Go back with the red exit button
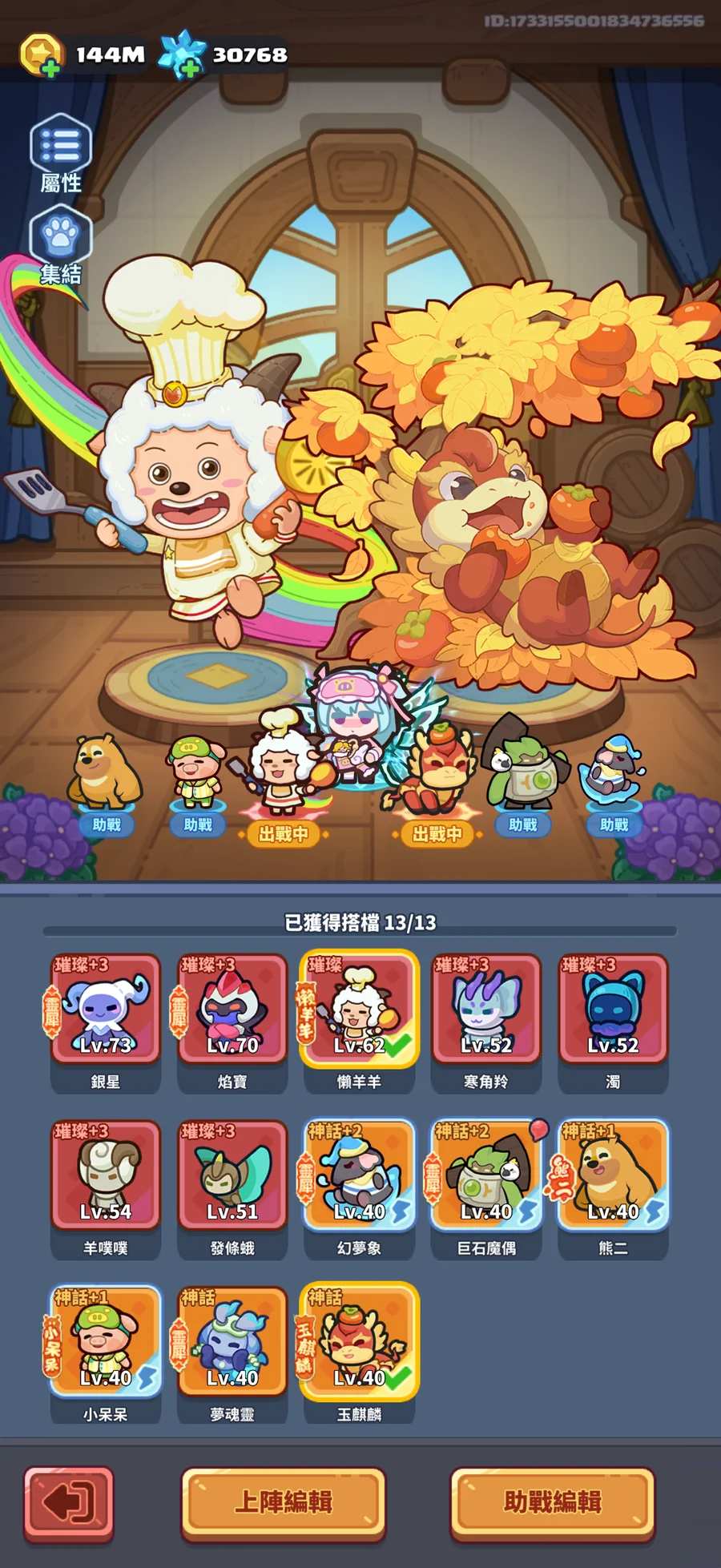Image resolution: width=721 pixels, height=1568 pixels. click(69, 1503)
